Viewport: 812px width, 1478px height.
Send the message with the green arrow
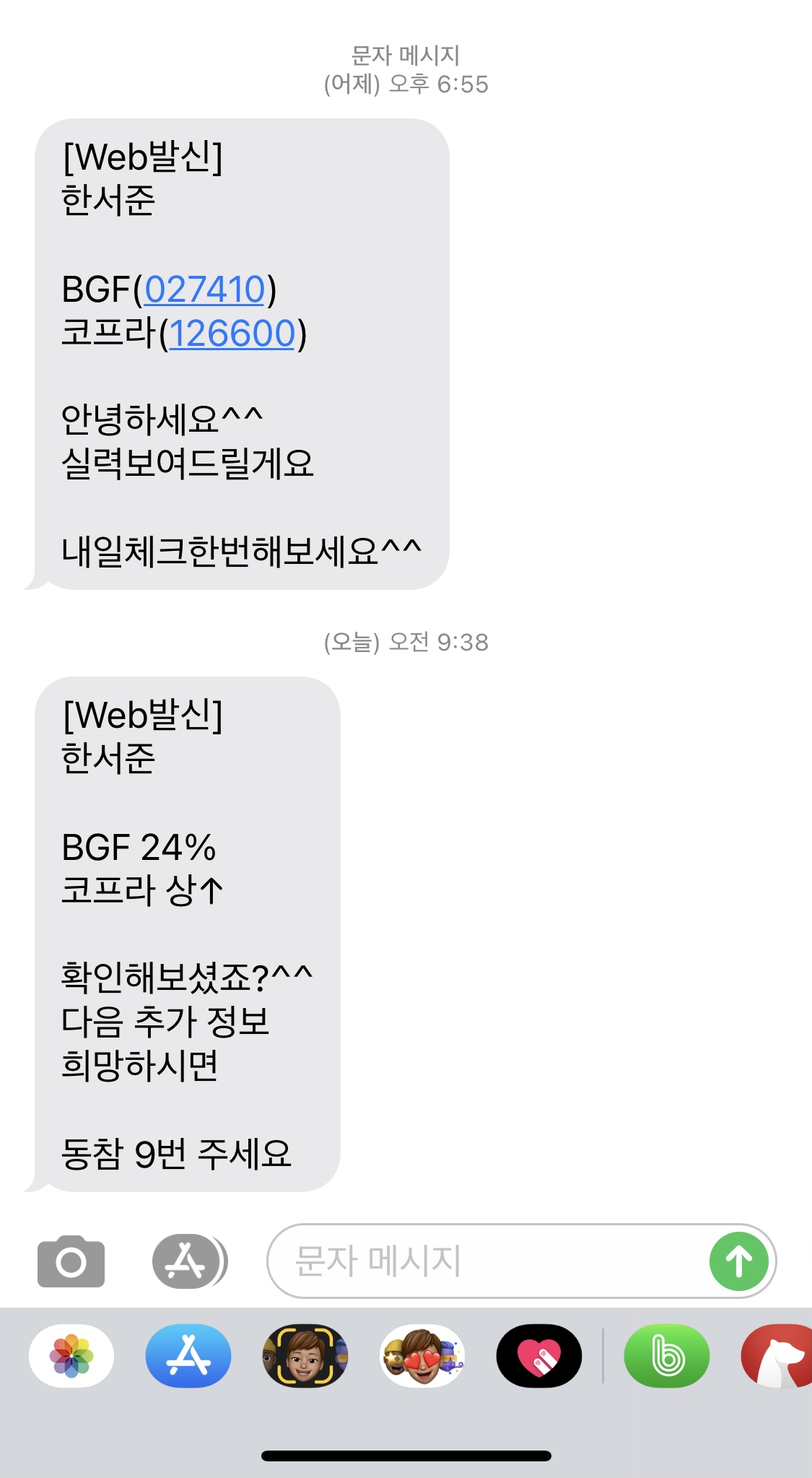click(x=738, y=1261)
